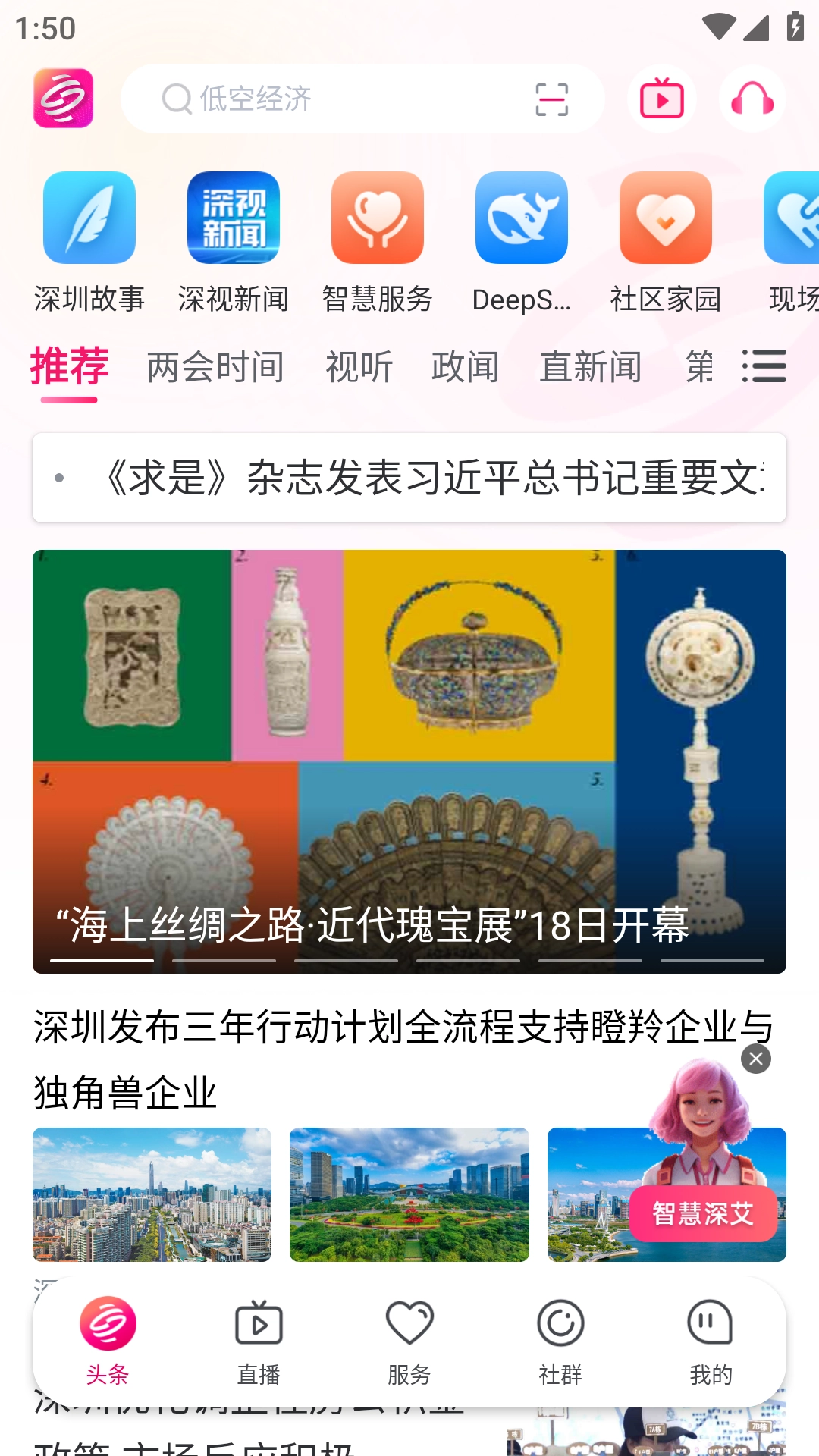Switch to 政闻 tab

point(465,367)
